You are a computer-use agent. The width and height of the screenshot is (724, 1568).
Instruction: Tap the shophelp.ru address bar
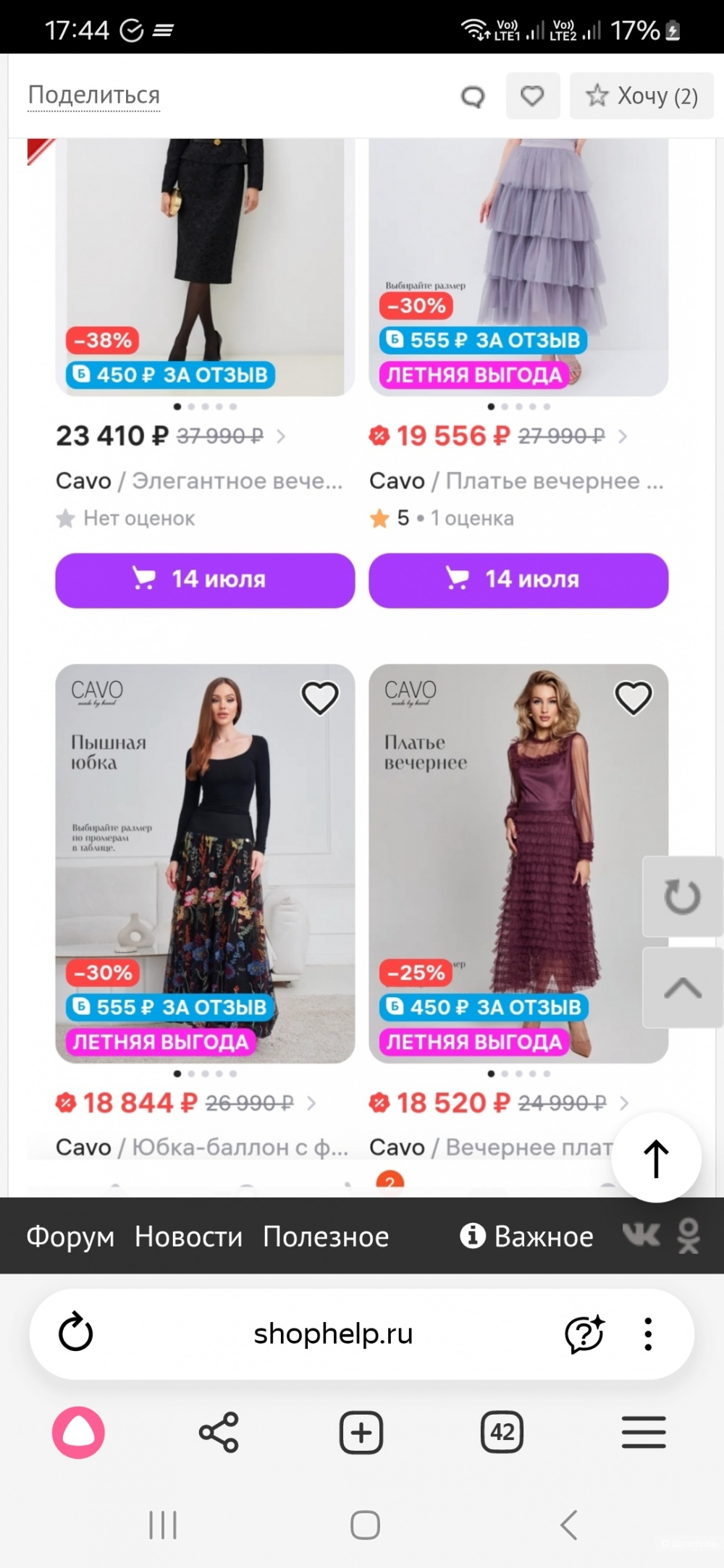click(333, 1335)
